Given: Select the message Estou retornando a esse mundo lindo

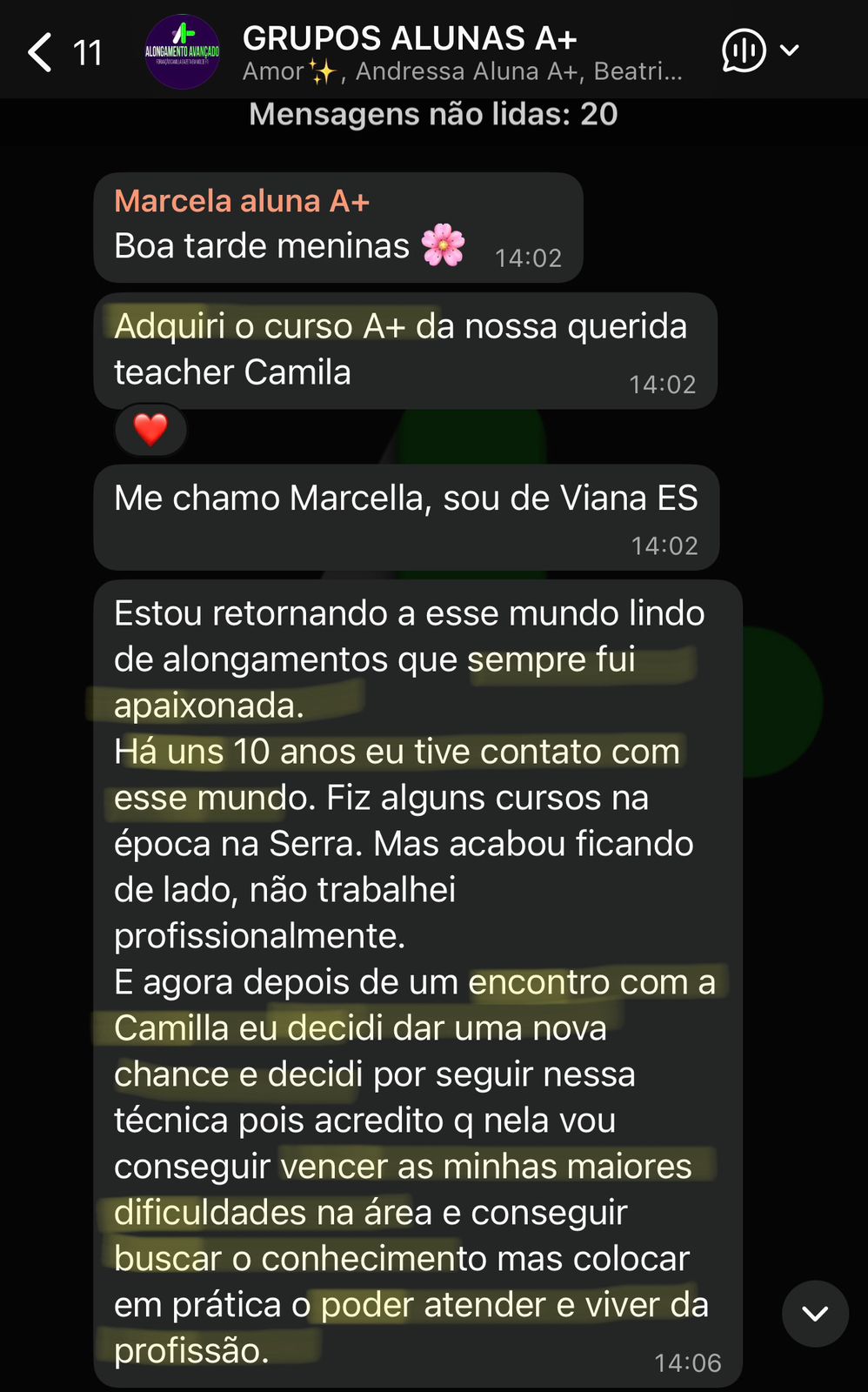Looking at the screenshot, I should tap(409, 613).
